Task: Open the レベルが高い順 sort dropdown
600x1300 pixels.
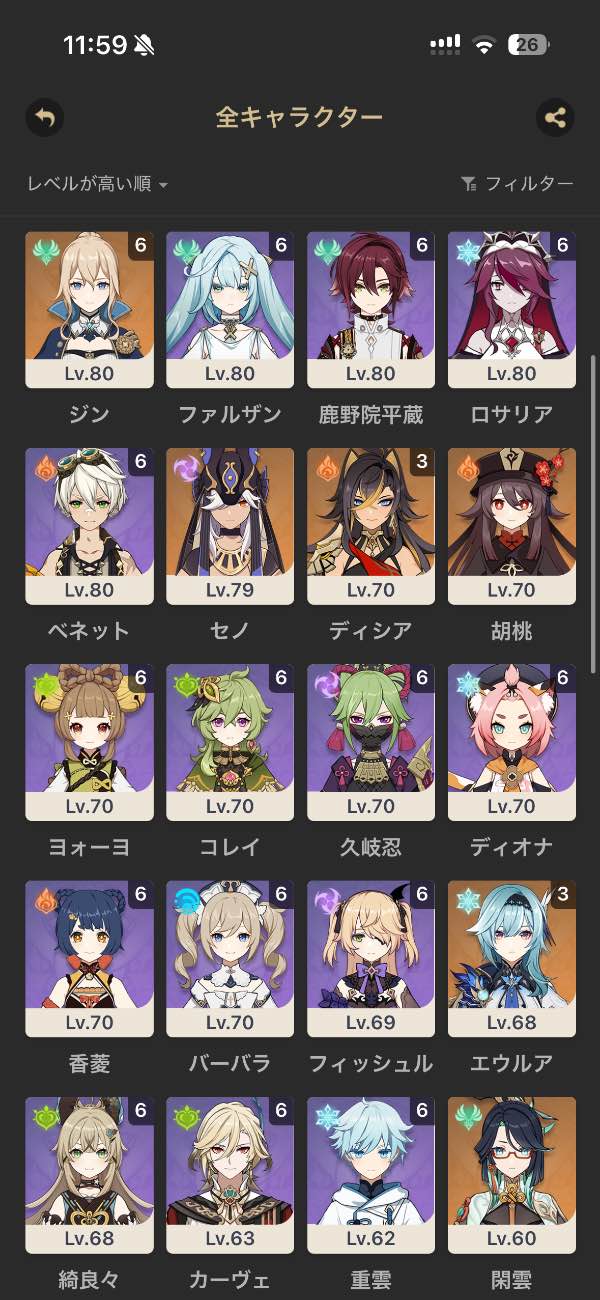Action: tap(97, 184)
